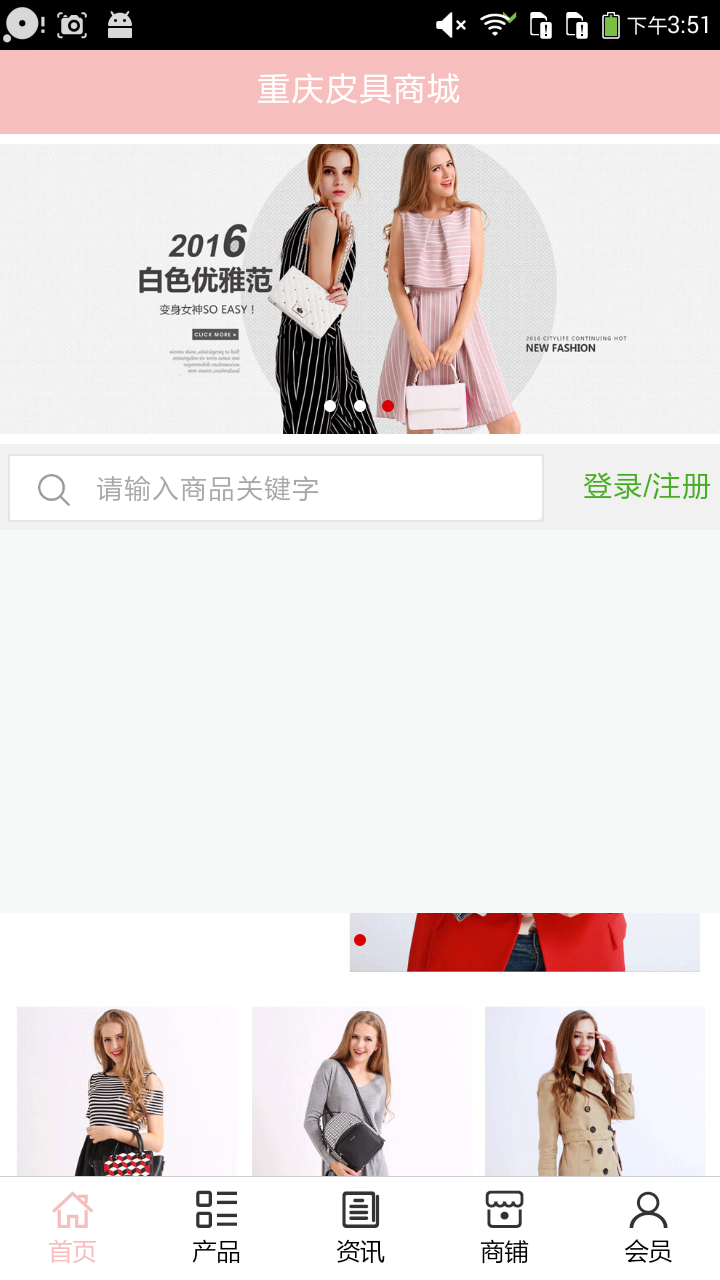This screenshot has width=720, height=1280.
Task: View the striped top with handbag product
Action: click(x=127, y=1091)
